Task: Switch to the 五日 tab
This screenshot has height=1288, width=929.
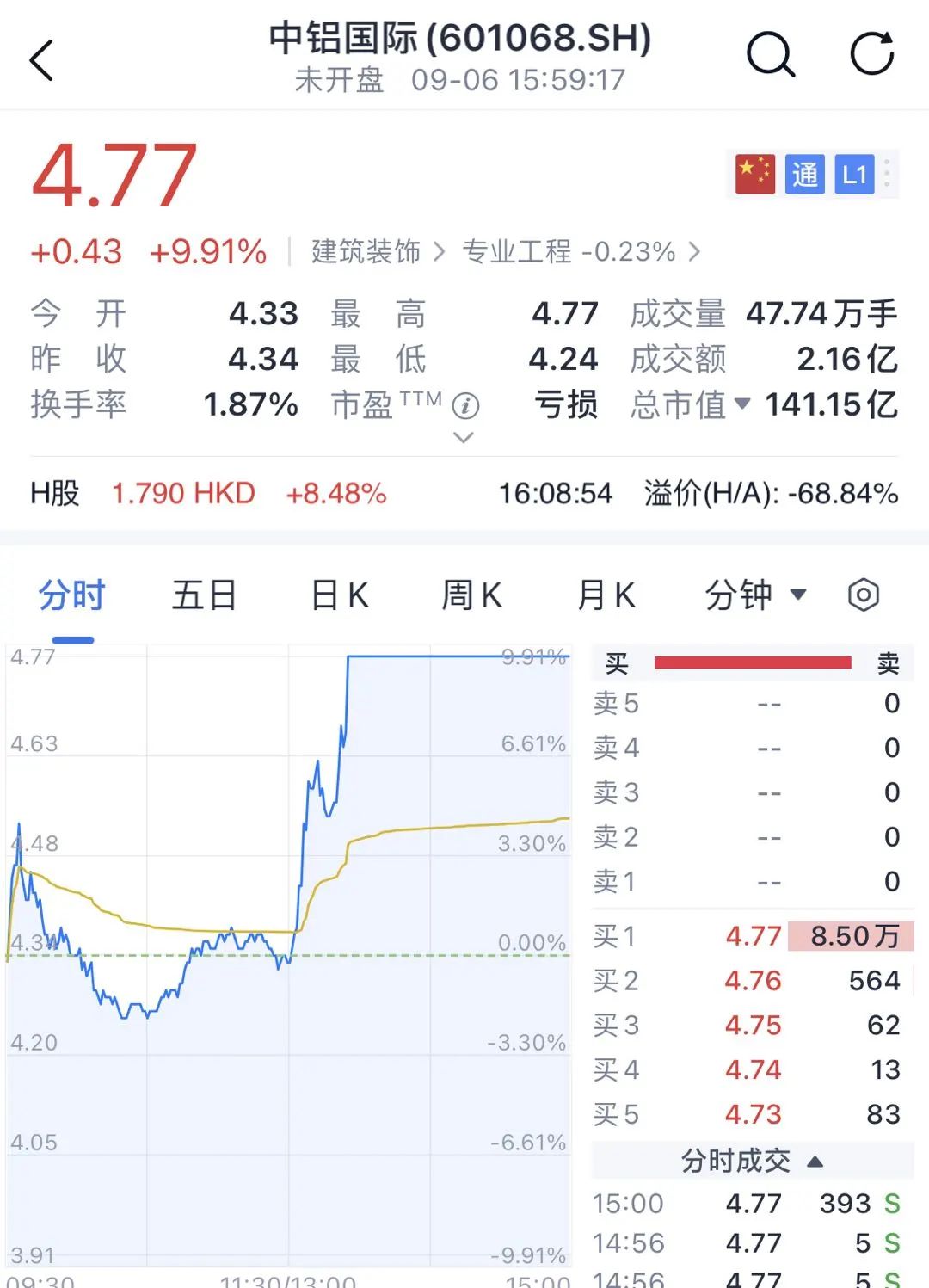Action: (x=204, y=594)
